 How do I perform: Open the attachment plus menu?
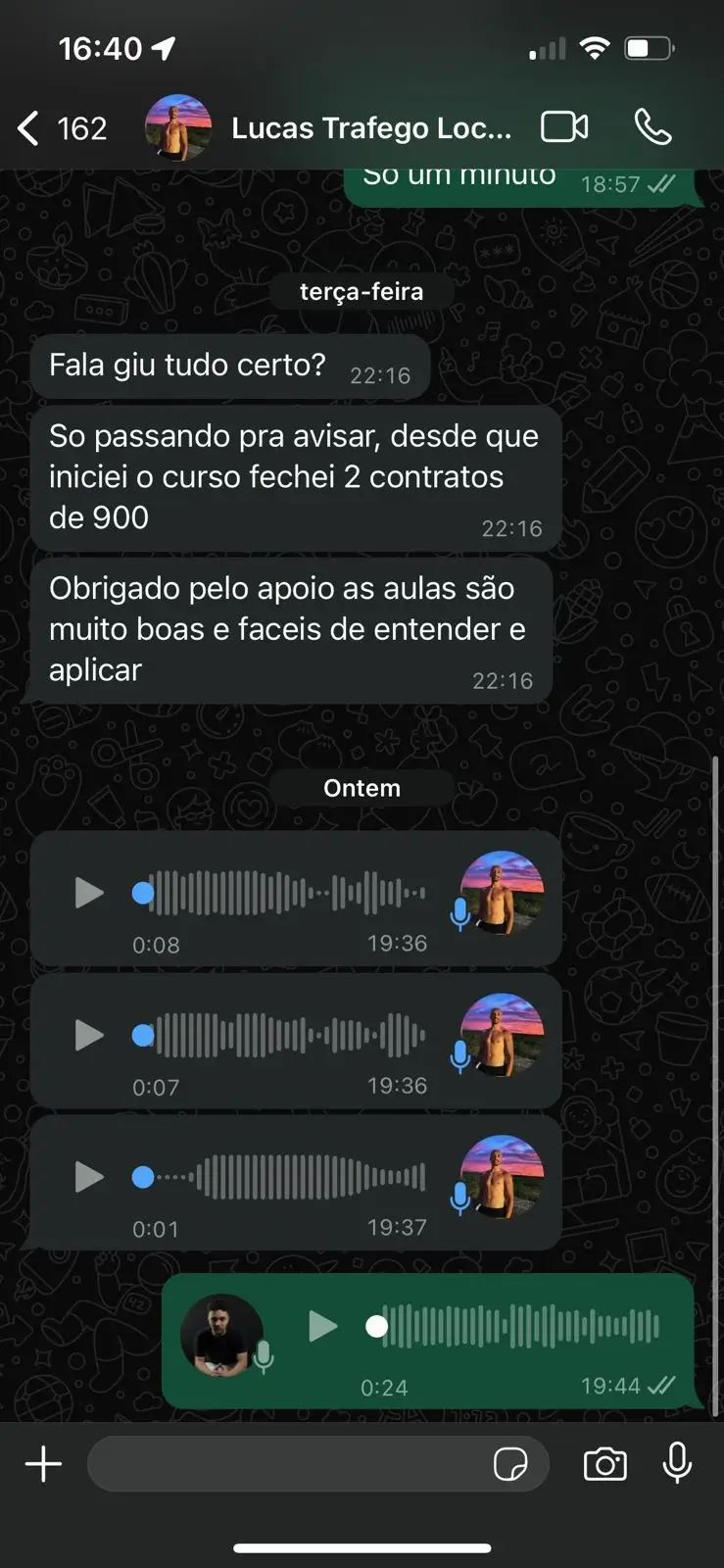43,1464
